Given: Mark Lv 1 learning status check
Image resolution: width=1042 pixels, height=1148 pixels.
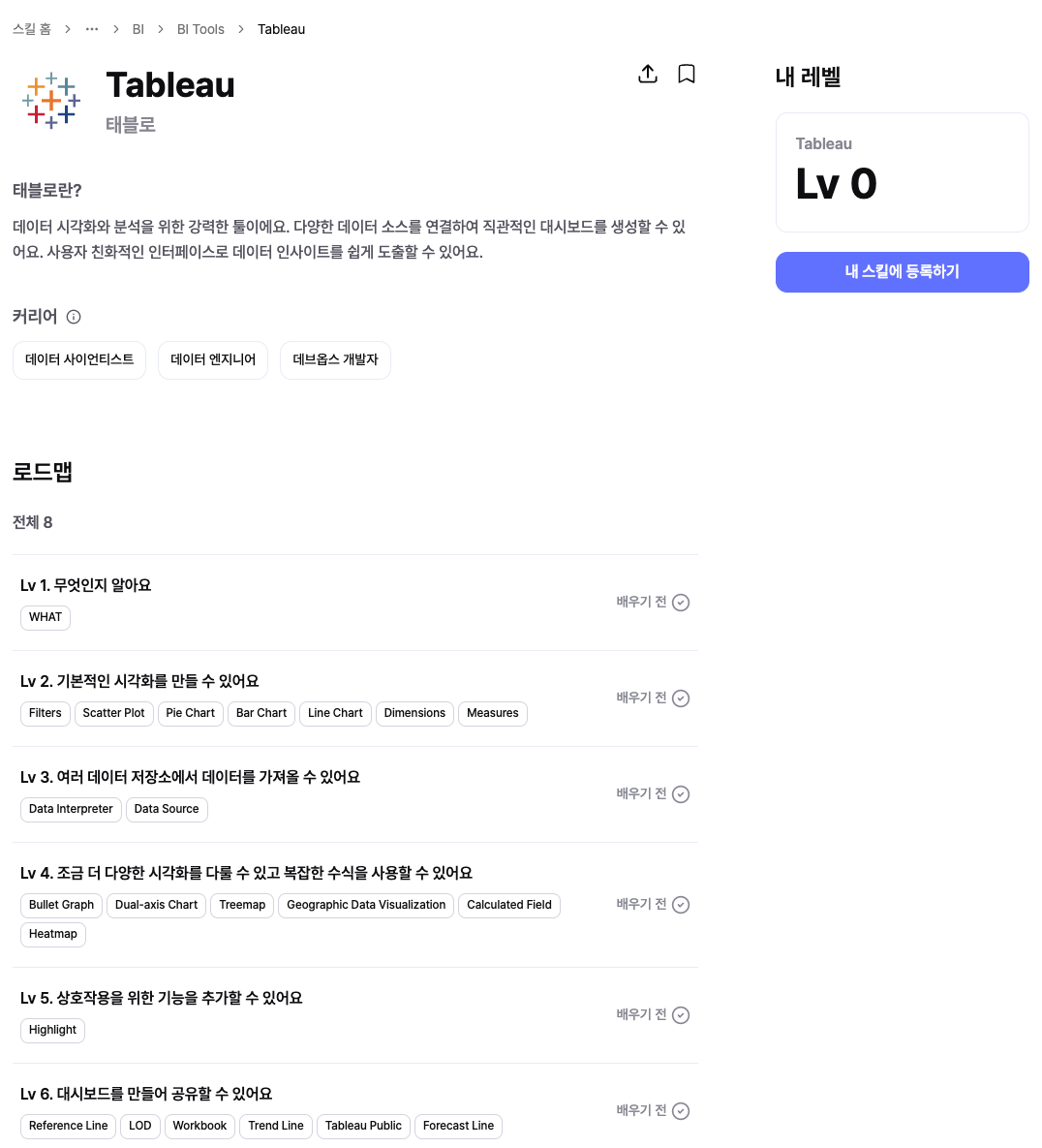Looking at the screenshot, I should (681, 603).
